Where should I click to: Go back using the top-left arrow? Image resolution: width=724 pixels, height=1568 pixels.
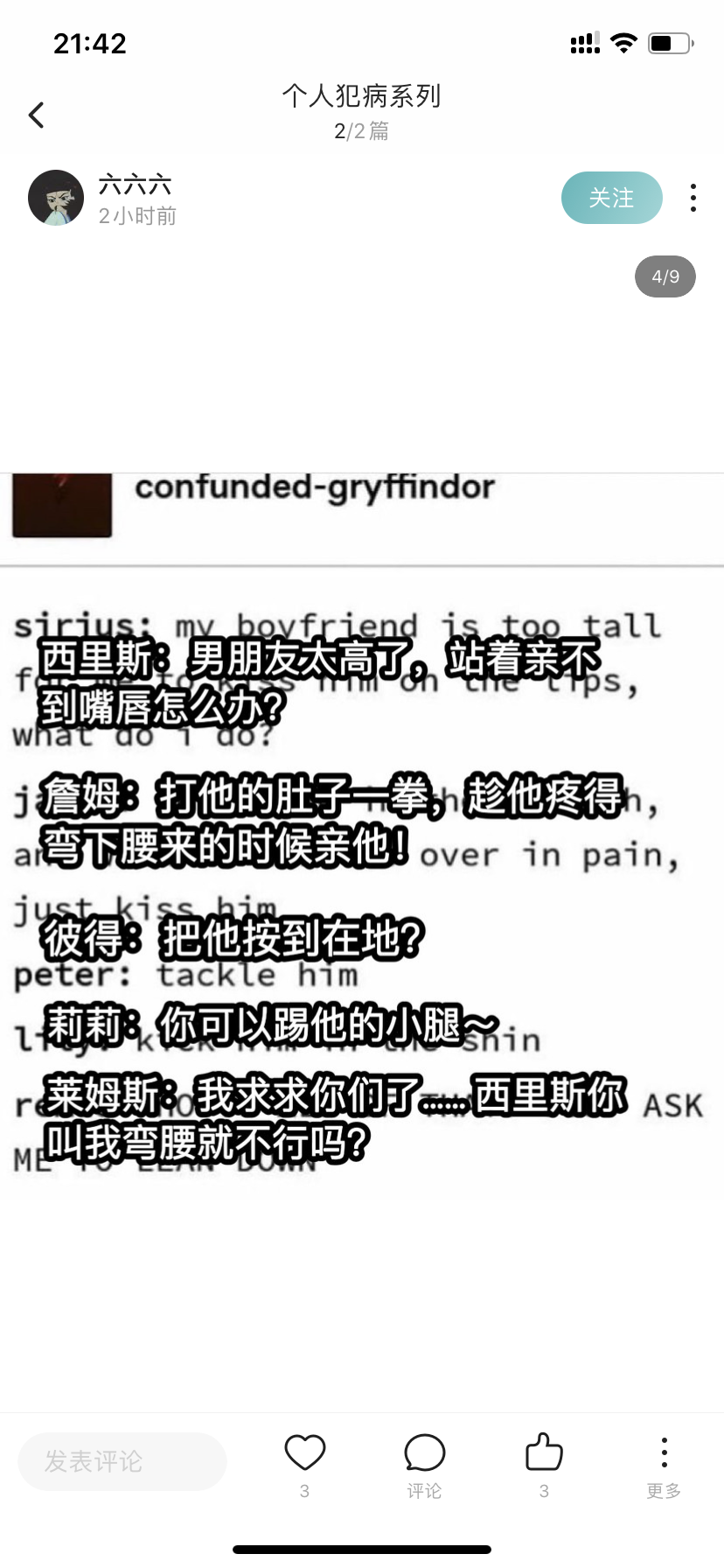(37, 115)
